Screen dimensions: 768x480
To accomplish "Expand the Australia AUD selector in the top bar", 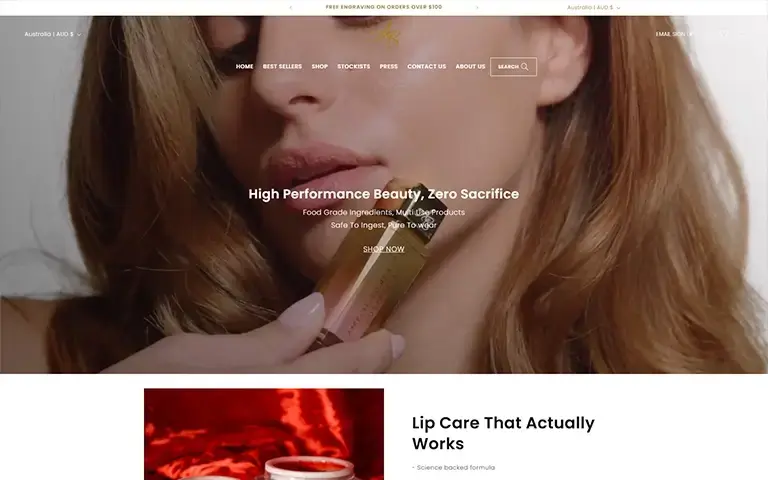I will click(594, 7).
